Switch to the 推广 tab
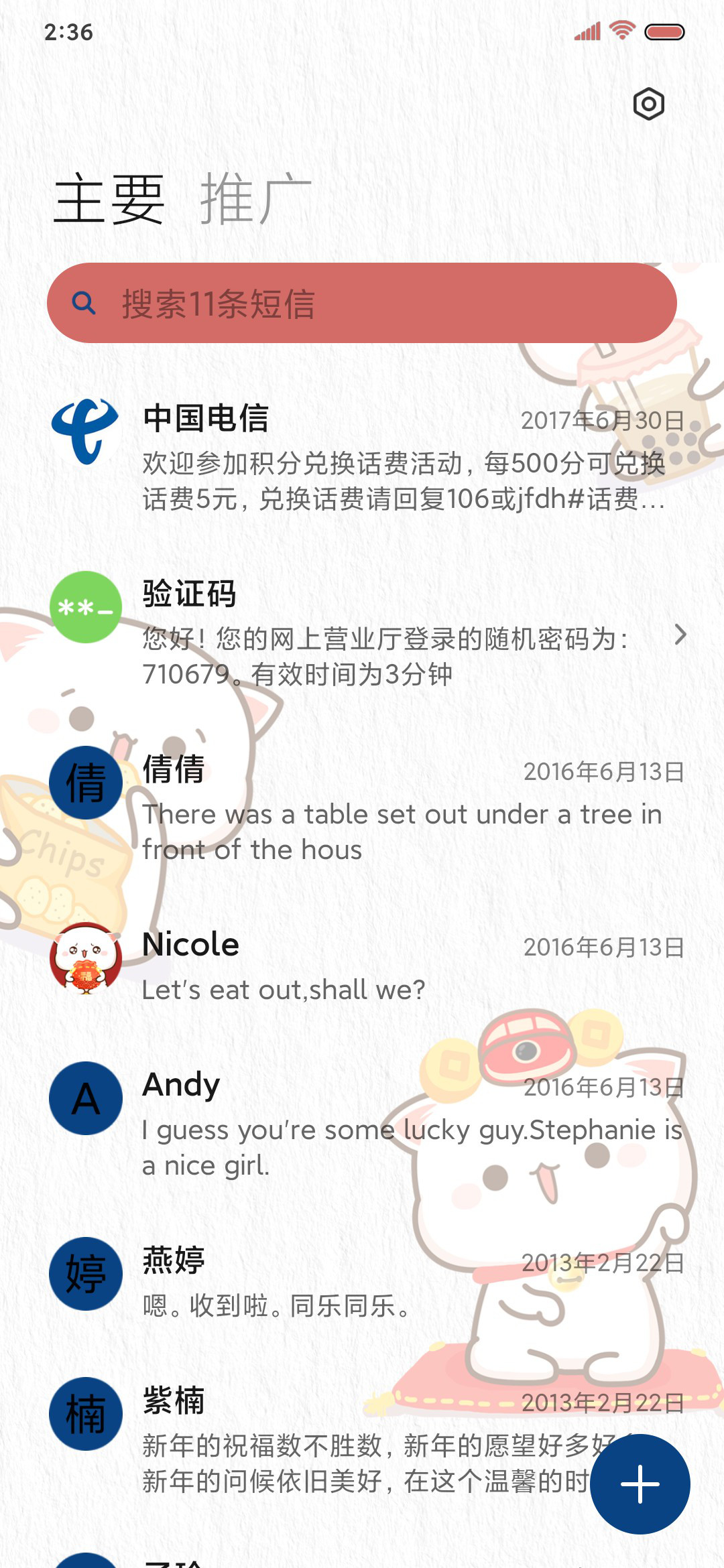This screenshot has width=724, height=1568. tap(255, 199)
